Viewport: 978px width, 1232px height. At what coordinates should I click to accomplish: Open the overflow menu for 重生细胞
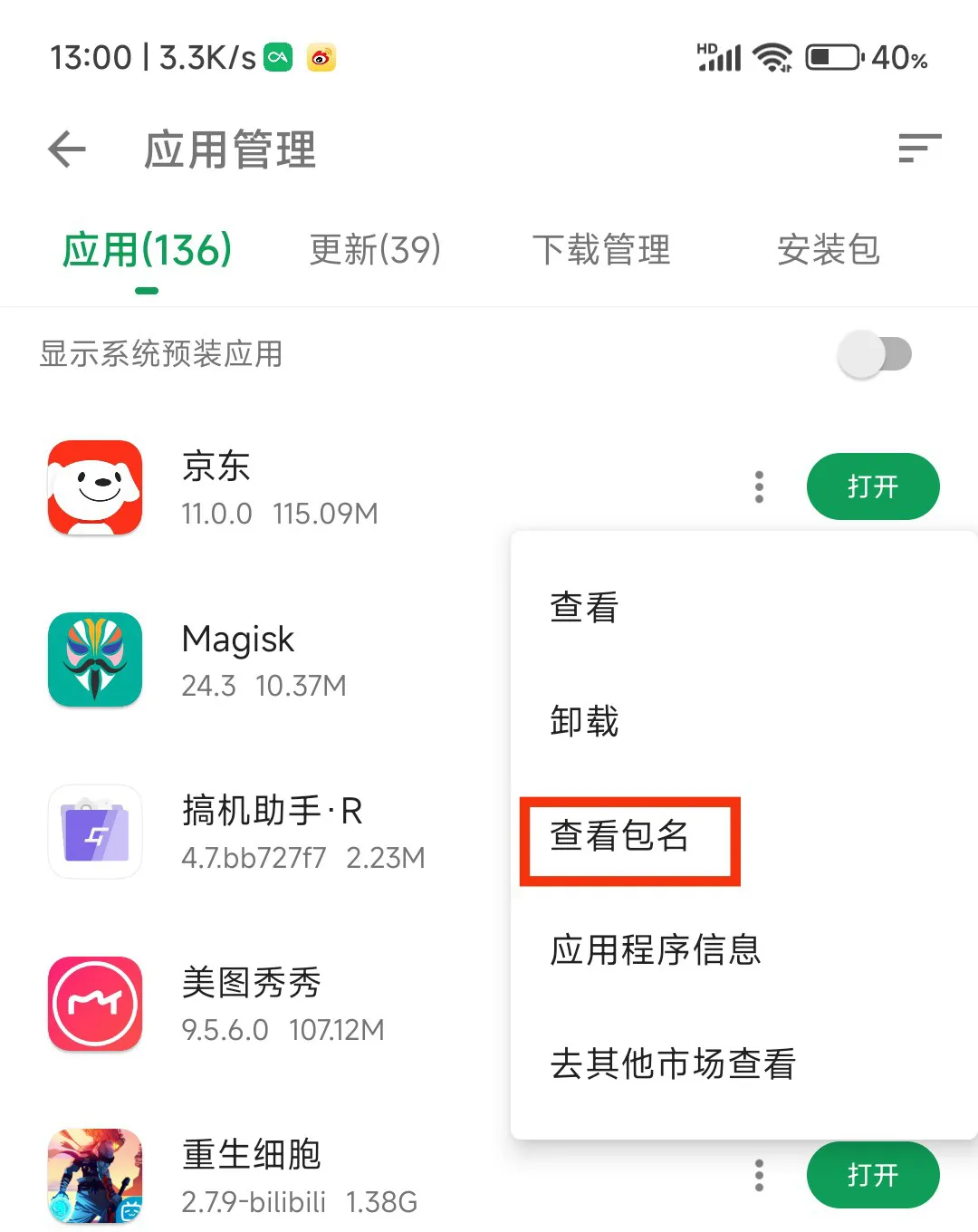point(759,1175)
